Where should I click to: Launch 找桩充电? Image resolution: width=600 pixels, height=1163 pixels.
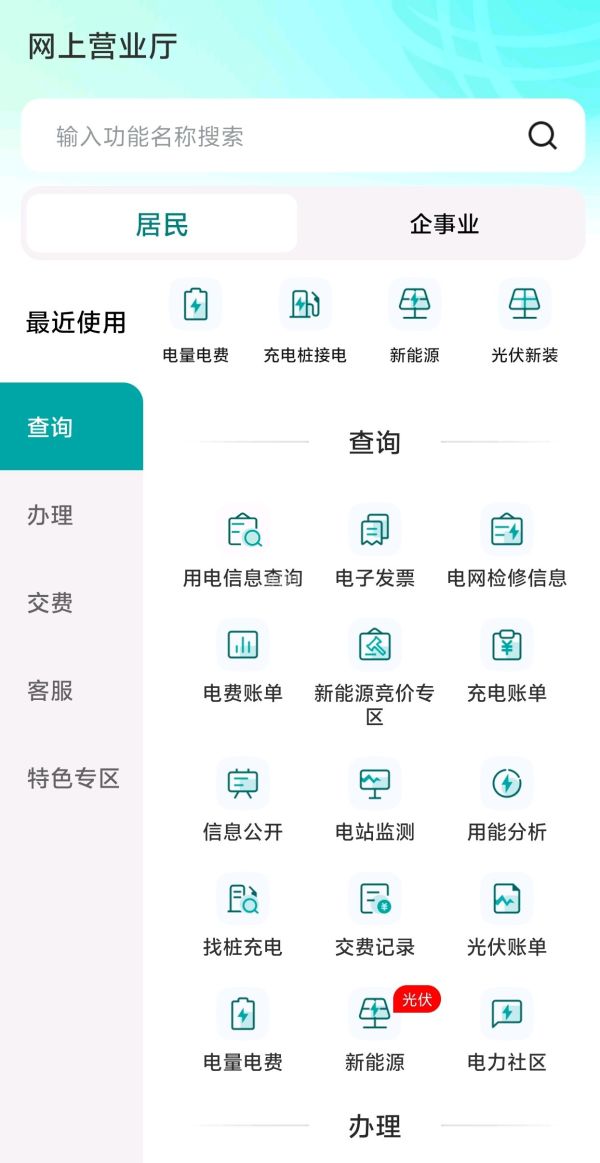click(x=243, y=916)
